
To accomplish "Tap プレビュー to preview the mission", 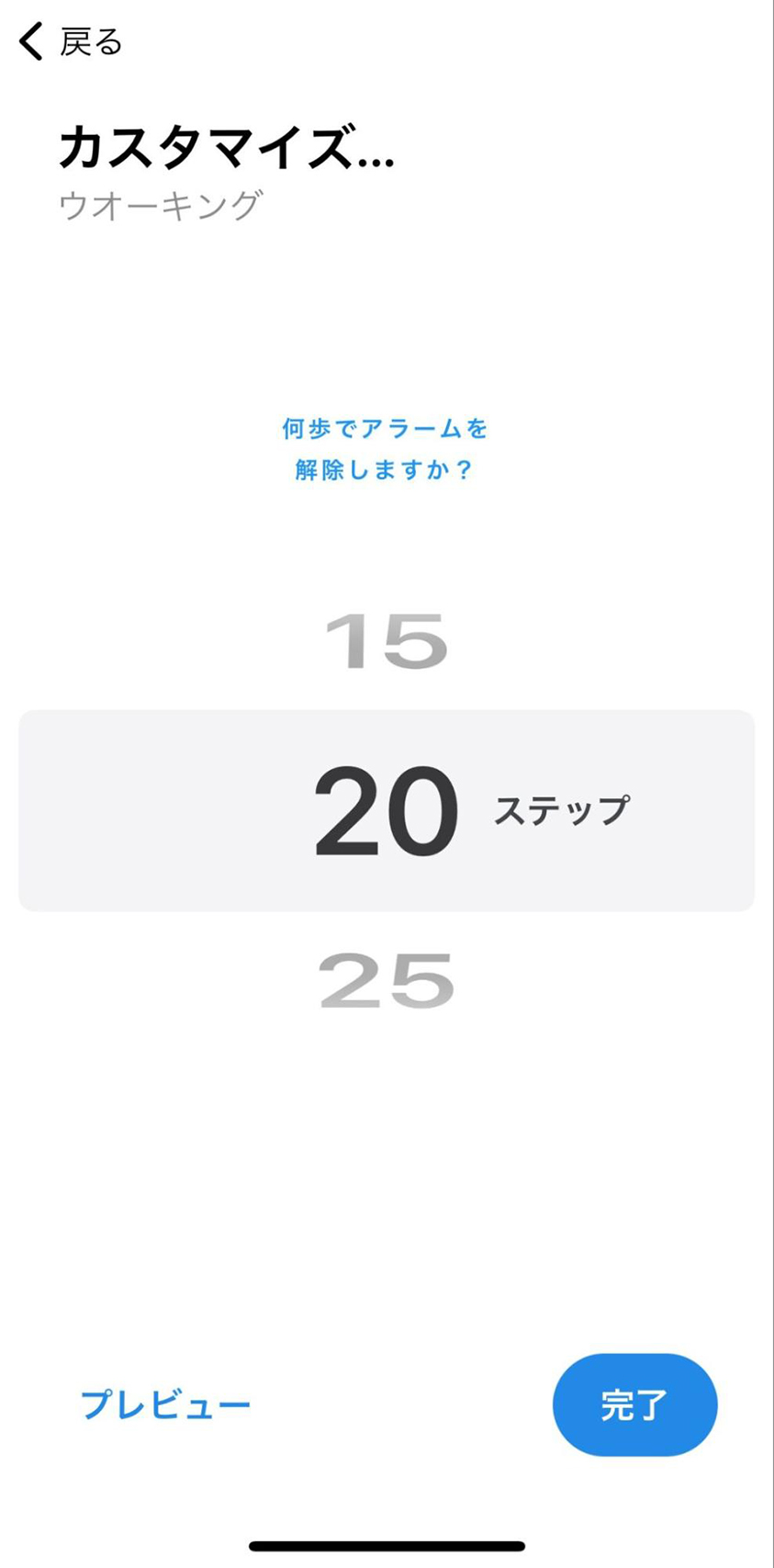I will pos(165,1404).
